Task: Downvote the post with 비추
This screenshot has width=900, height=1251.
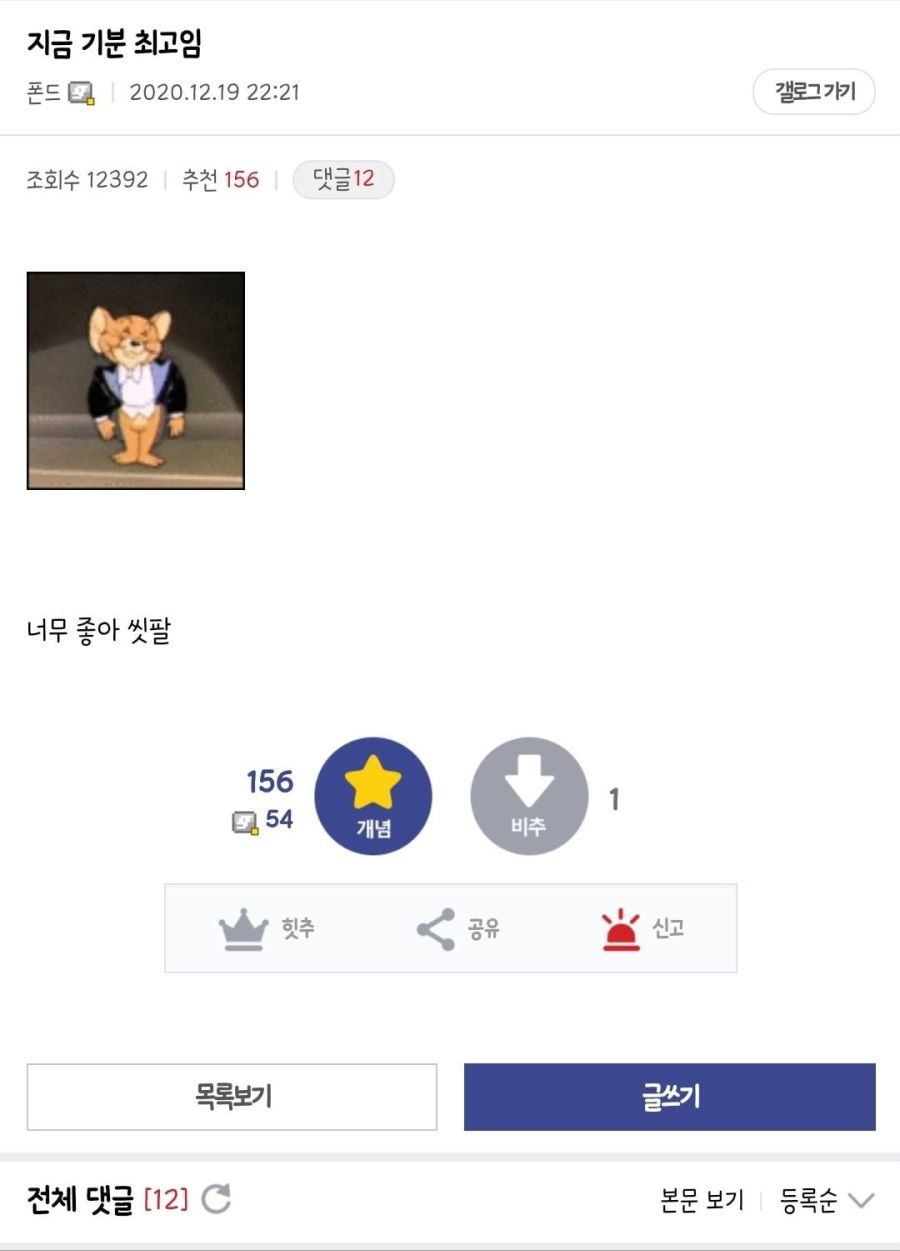Action: coord(529,796)
